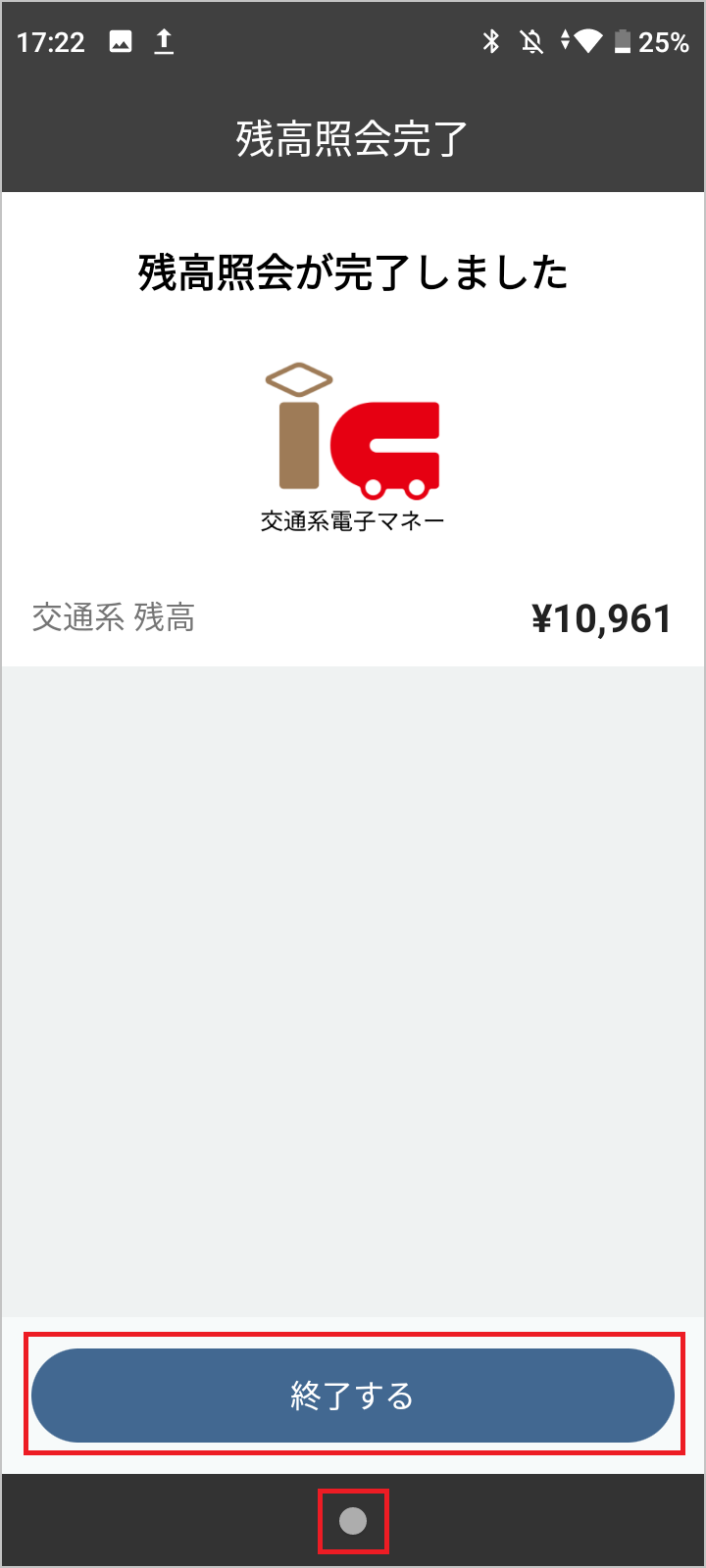Tap the home circle in the navigation bar
This screenshot has height=1568, width=706.
(353, 1520)
